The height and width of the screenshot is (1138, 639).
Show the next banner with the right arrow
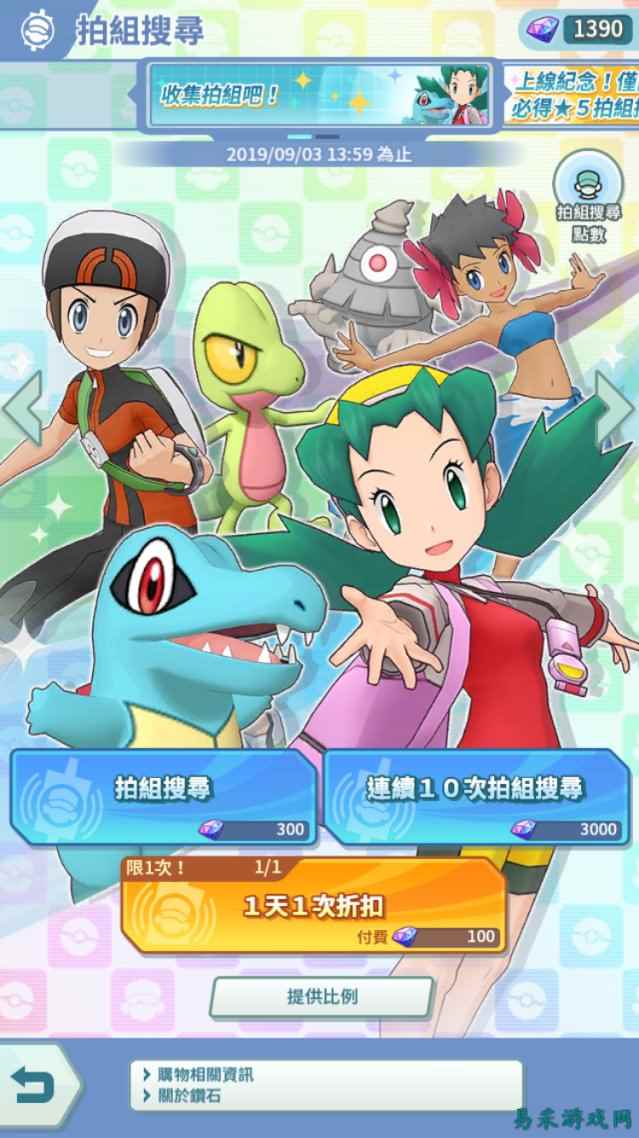[616, 410]
